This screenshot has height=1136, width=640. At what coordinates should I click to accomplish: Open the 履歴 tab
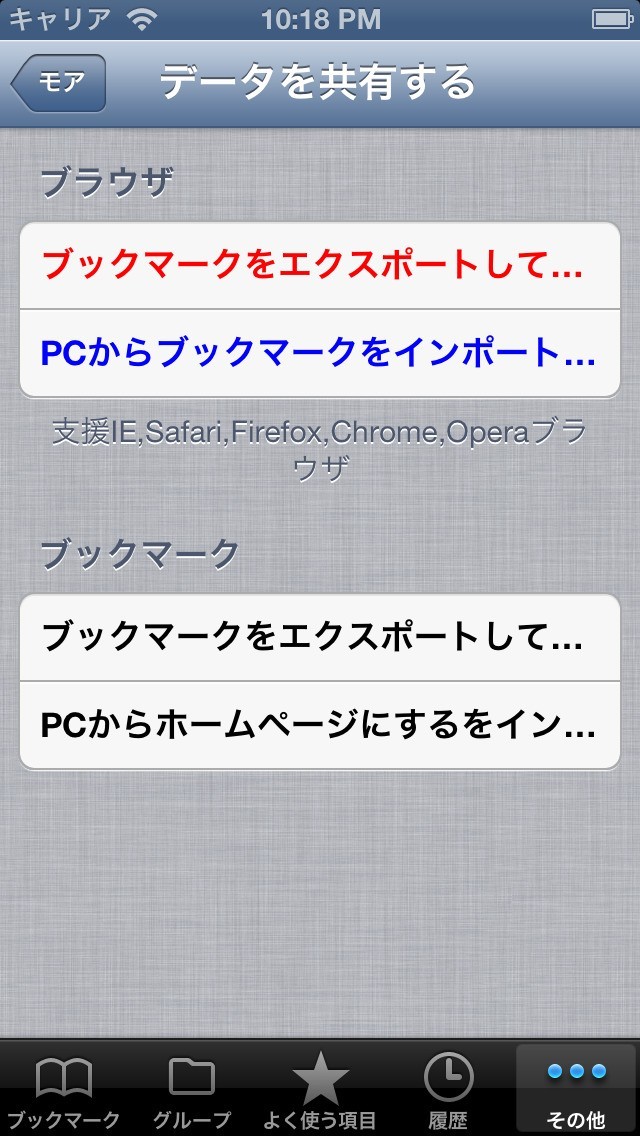448,1090
